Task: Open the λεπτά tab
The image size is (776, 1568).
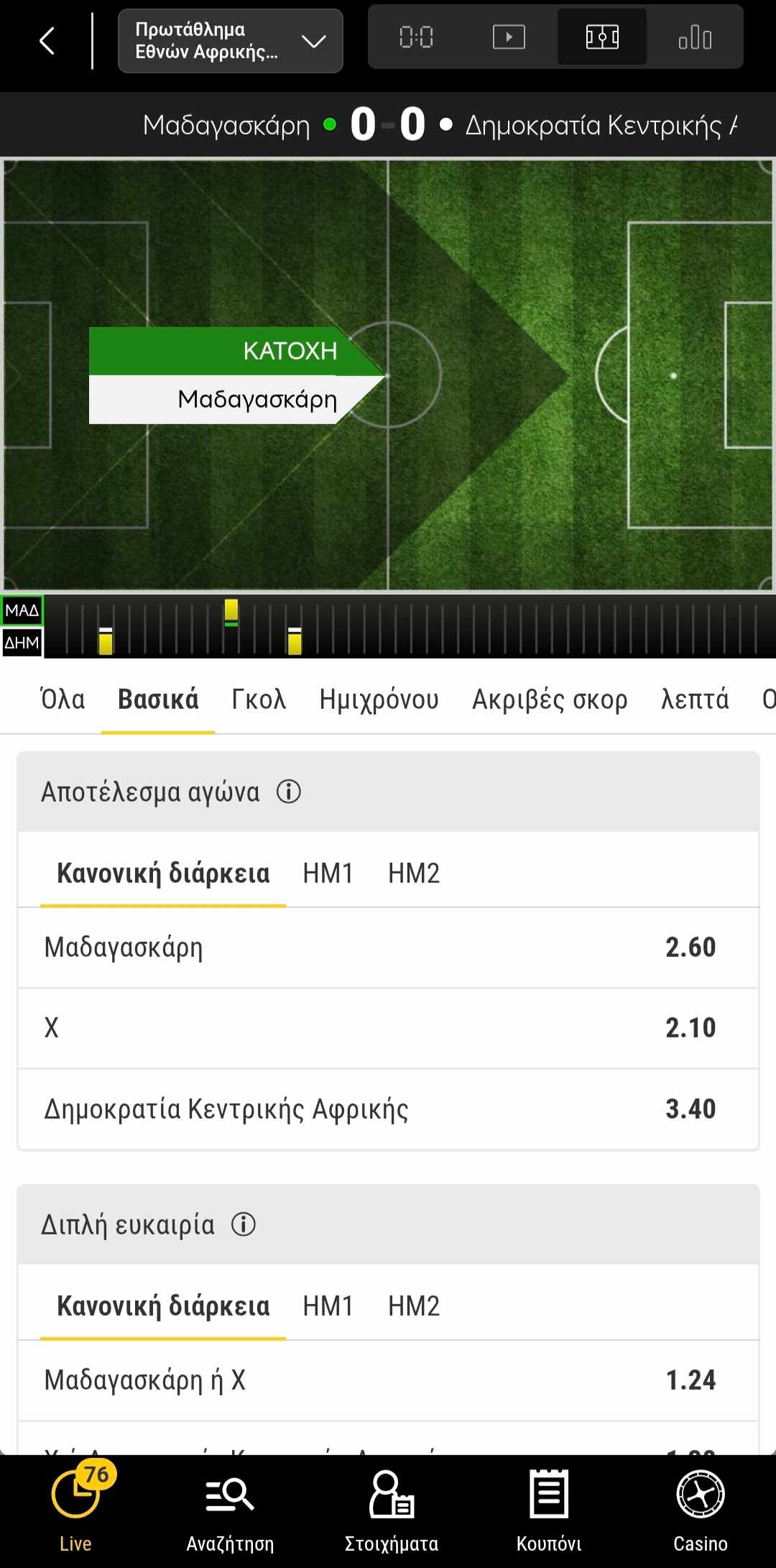Action: [x=695, y=699]
